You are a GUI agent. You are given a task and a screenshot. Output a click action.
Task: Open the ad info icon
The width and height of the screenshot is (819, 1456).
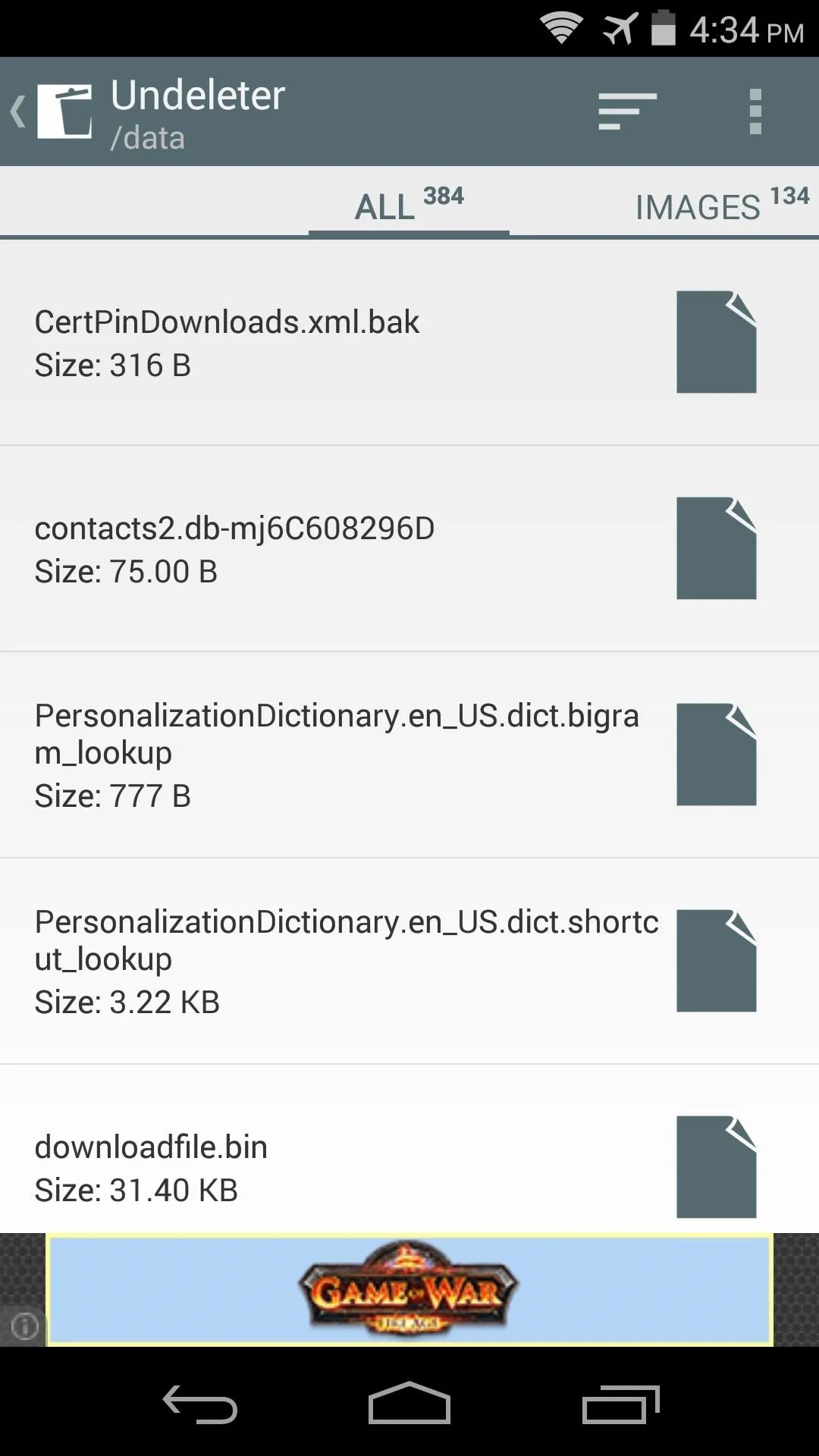[x=24, y=1326]
